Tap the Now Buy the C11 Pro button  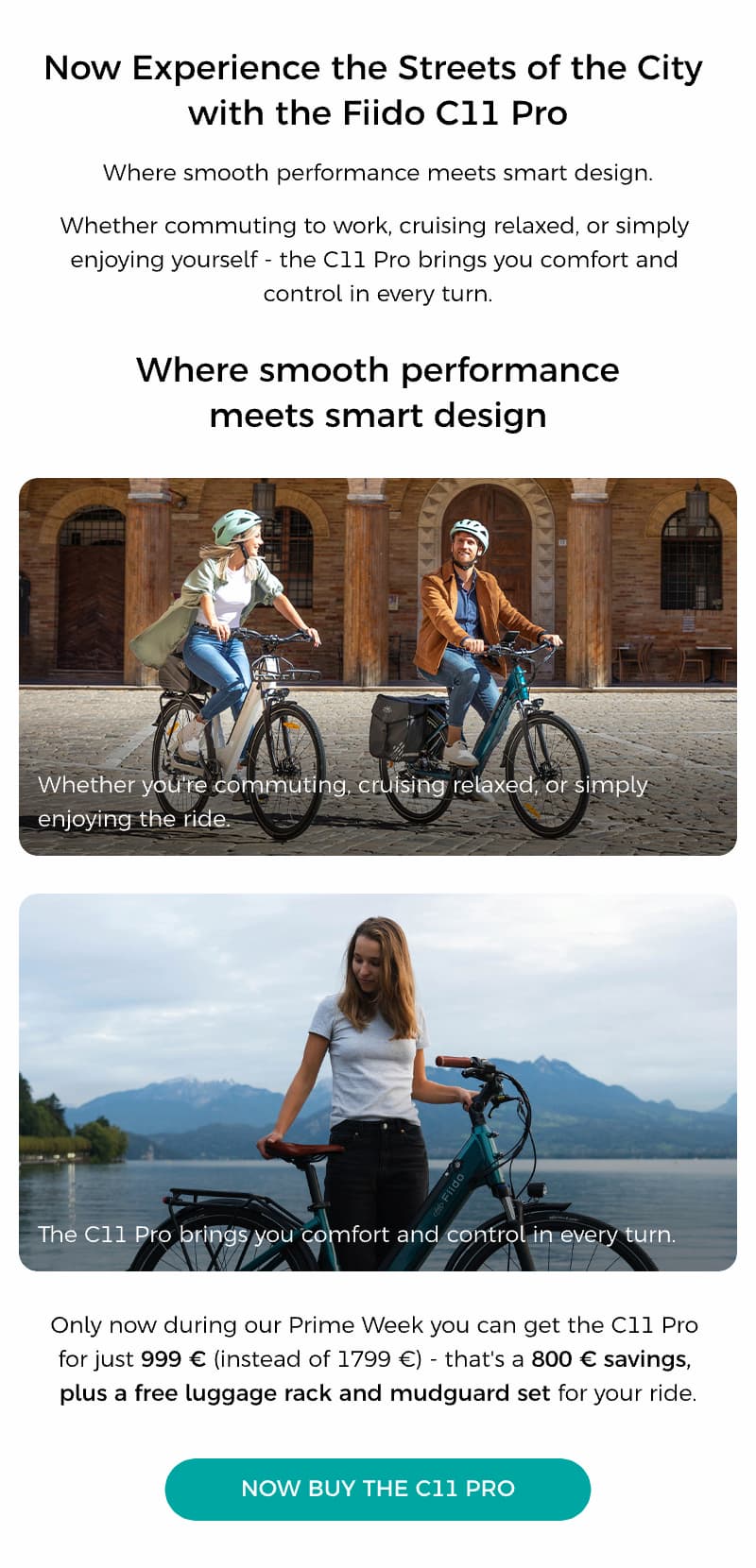[378, 1489]
